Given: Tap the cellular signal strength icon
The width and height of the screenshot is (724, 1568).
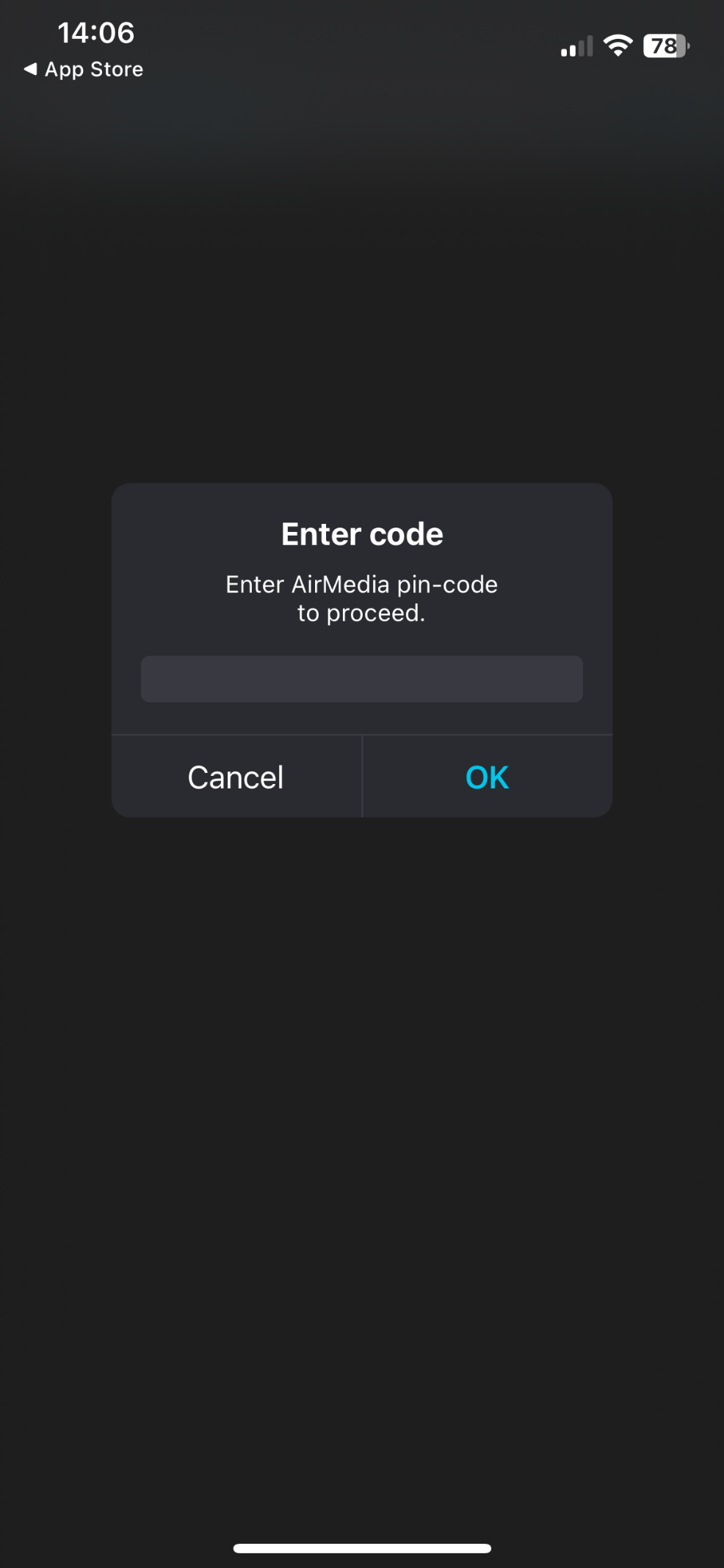Looking at the screenshot, I should click(576, 47).
